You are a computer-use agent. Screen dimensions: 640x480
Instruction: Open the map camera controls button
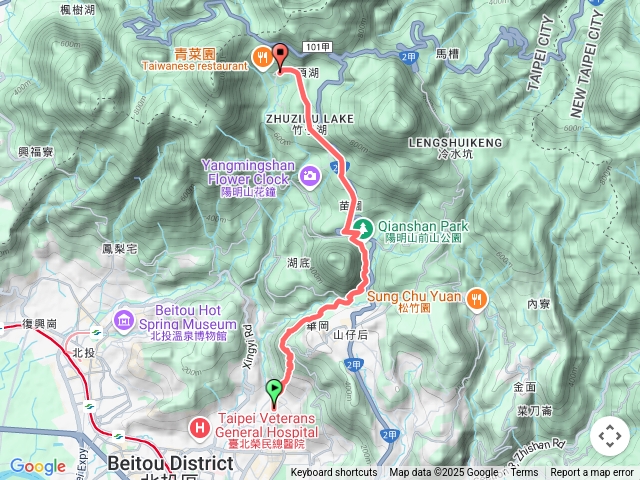pyautogui.click(x=610, y=436)
